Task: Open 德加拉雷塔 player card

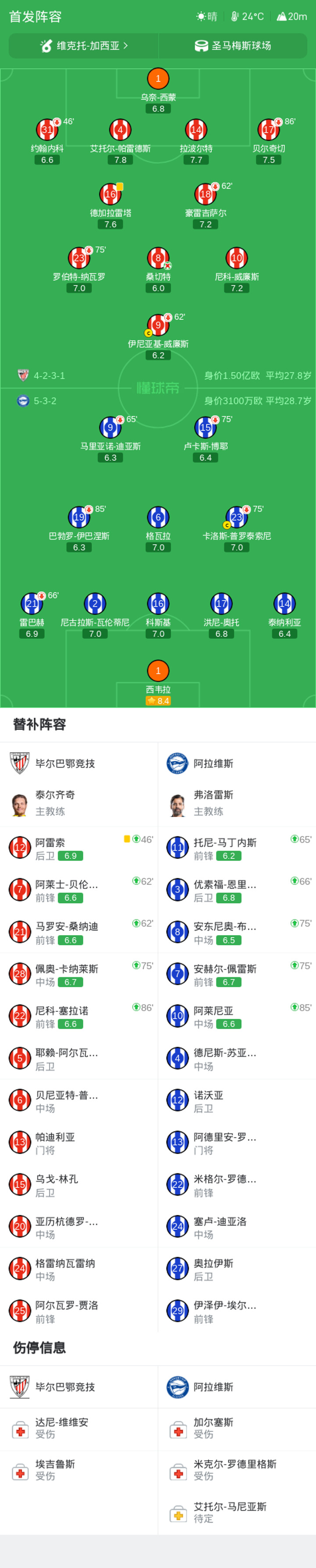Action: [110, 206]
